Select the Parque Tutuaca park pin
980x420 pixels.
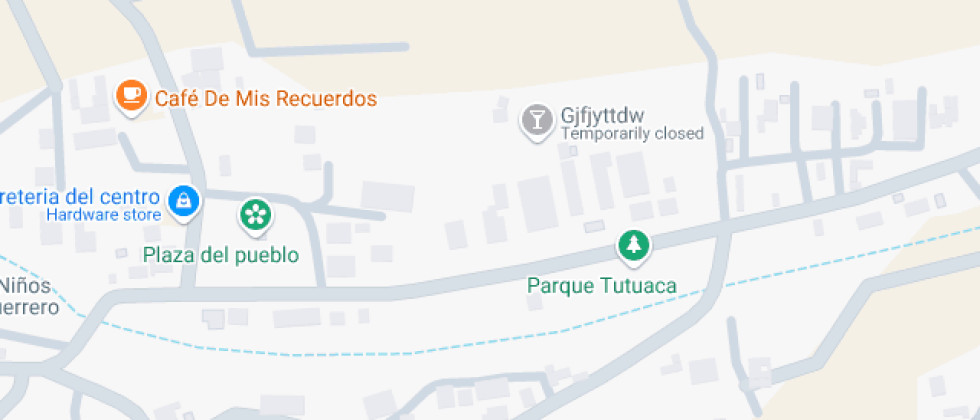632,243
